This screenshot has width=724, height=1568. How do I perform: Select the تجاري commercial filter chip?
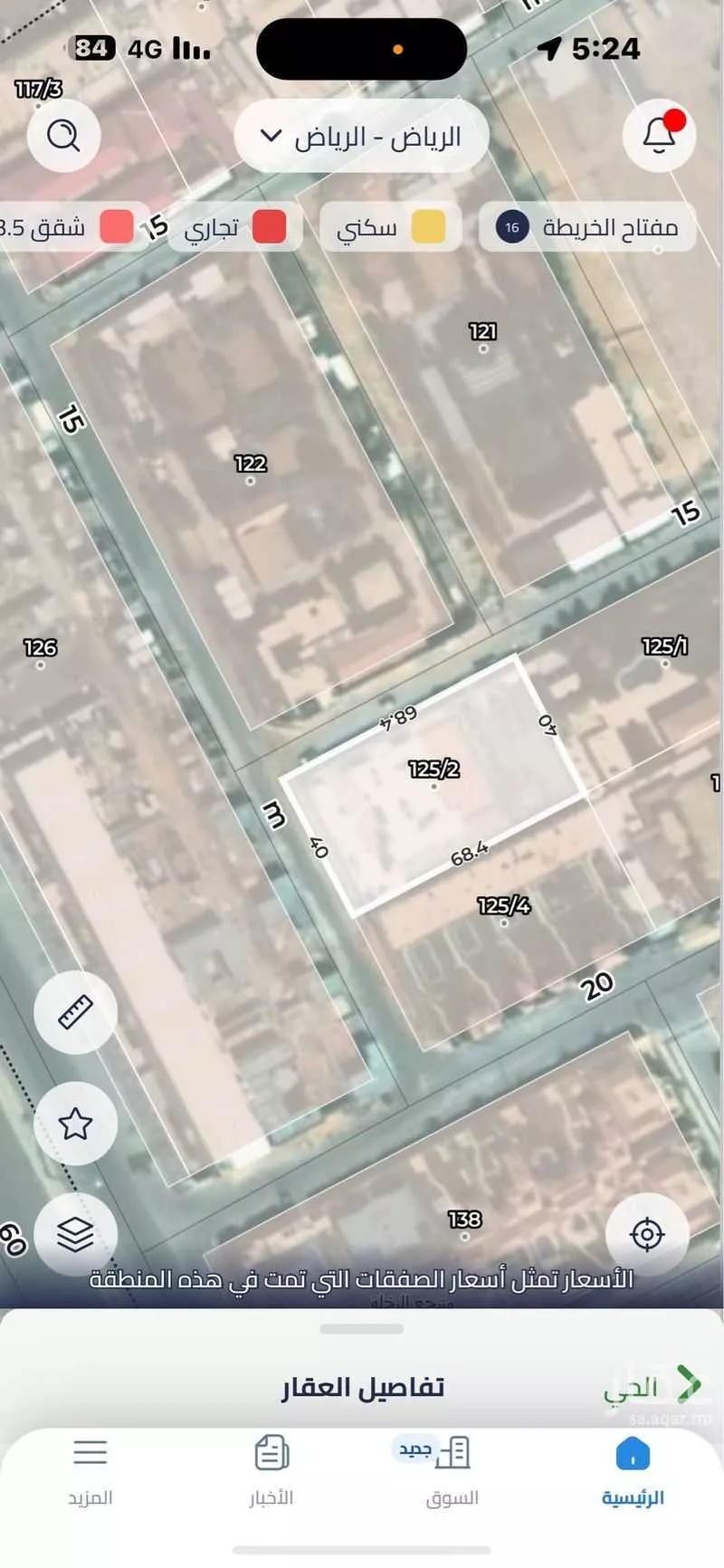pos(235,227)
